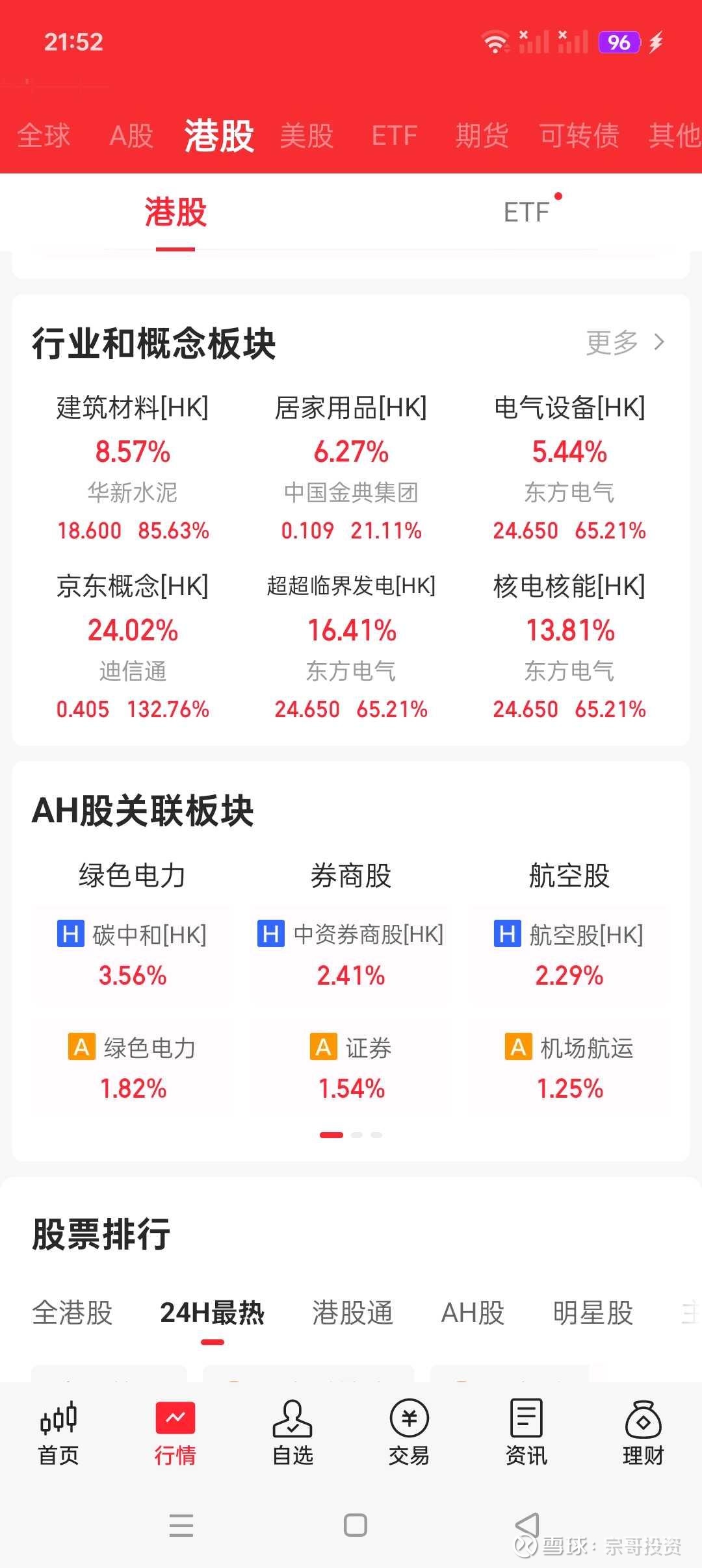The width and height of the screenshot is (702, 1568).
Task: Open the 建筑材料[HK] sector card
Action: 133,468
